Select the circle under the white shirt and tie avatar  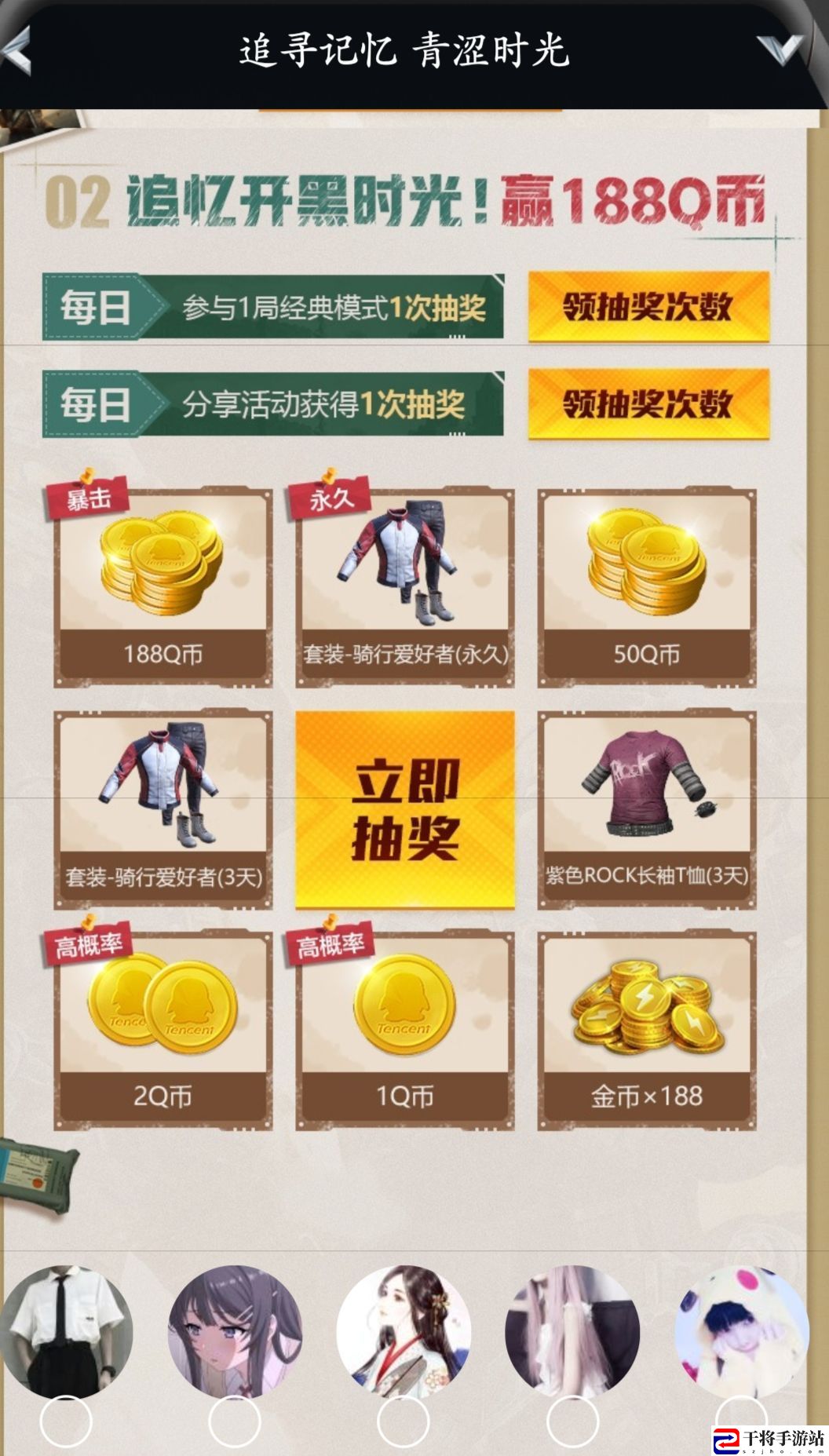(x=66, y=1421)
